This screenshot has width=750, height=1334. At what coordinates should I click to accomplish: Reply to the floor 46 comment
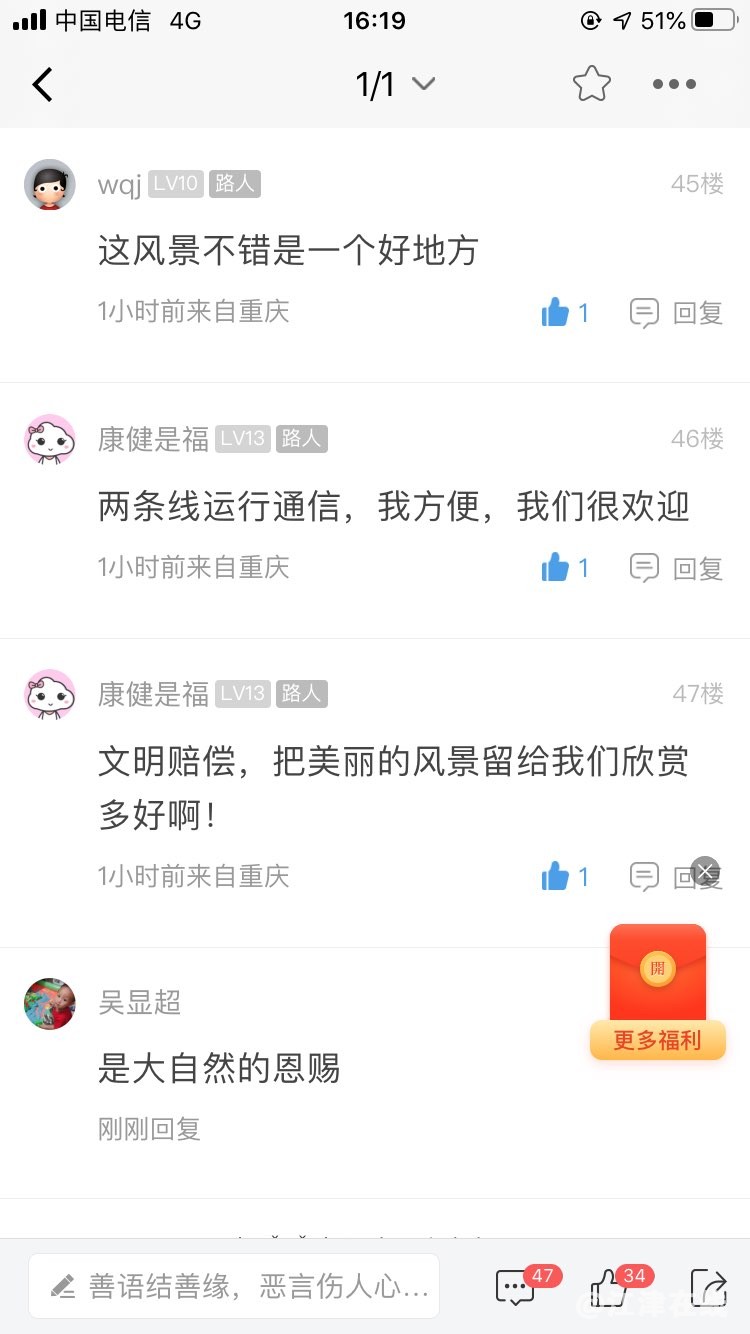tap(677, 568)
